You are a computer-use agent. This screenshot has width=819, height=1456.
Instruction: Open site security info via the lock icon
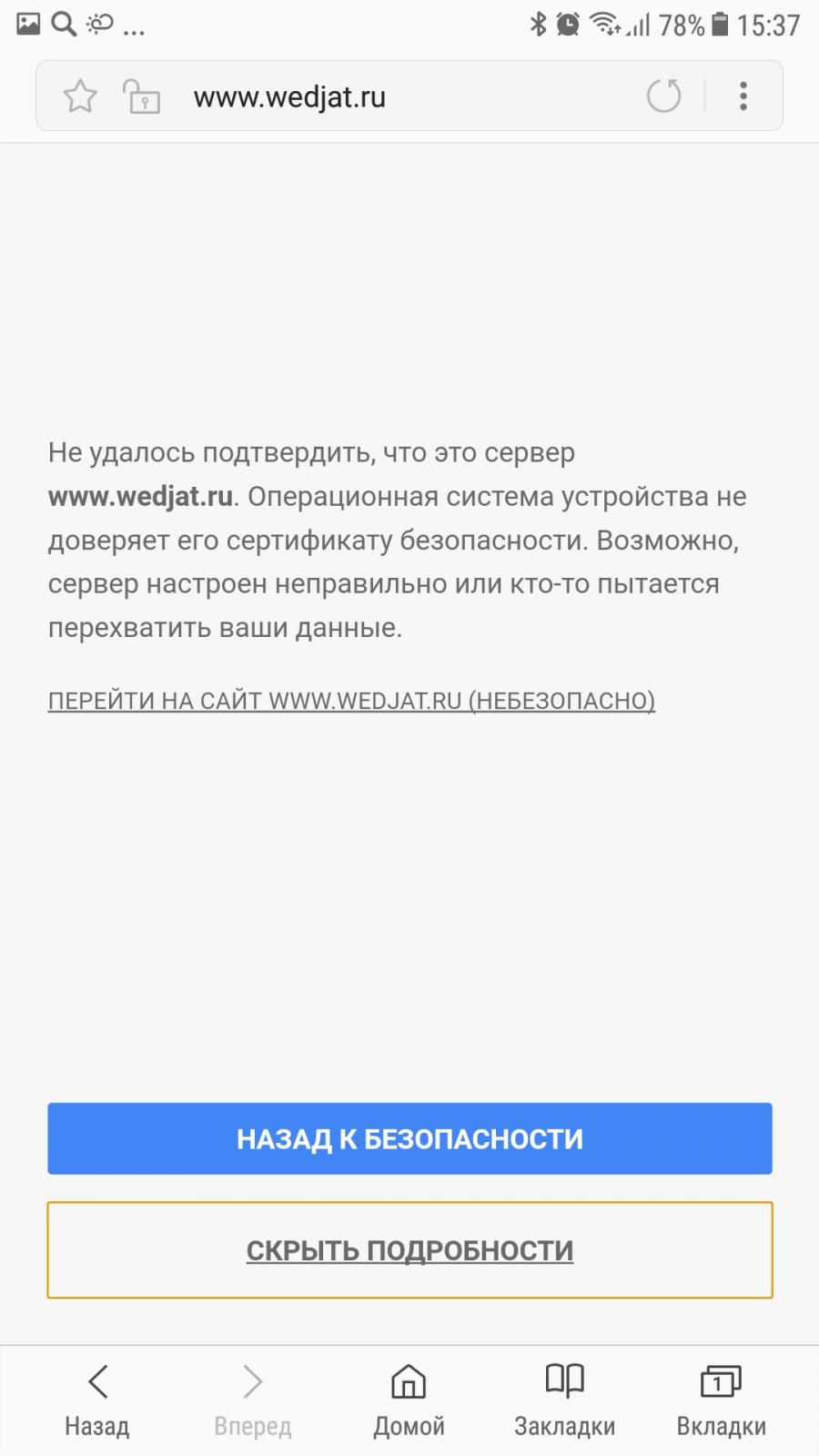(142, 96)
